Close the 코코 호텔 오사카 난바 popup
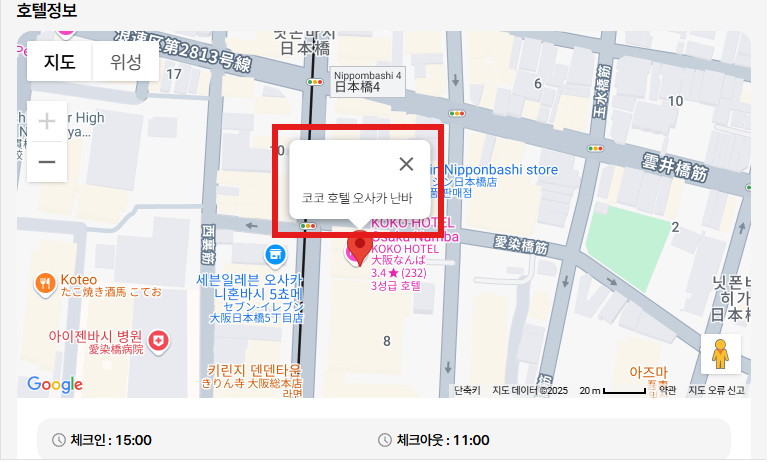769x462 pixels. tap(405, 165)
